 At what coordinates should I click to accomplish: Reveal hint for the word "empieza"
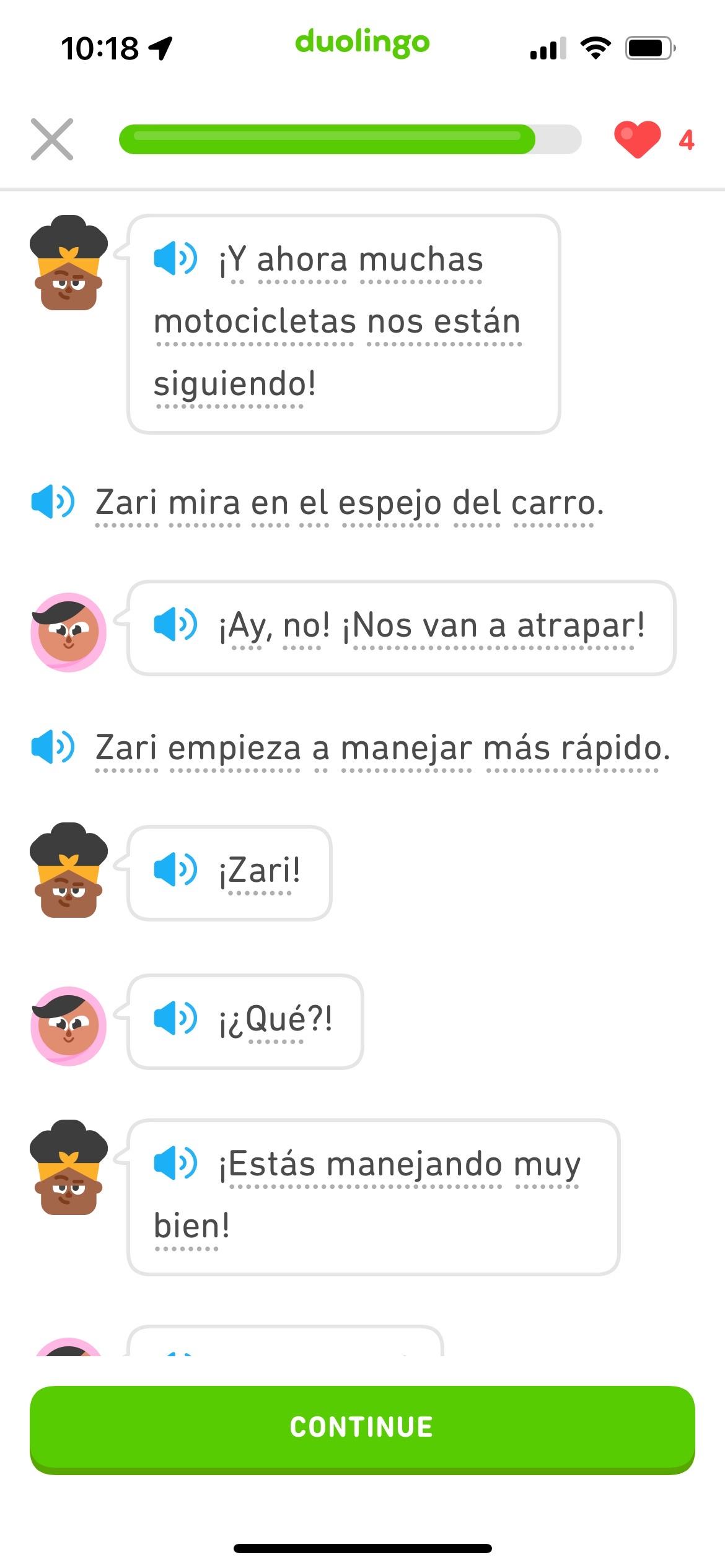[234, 748]
